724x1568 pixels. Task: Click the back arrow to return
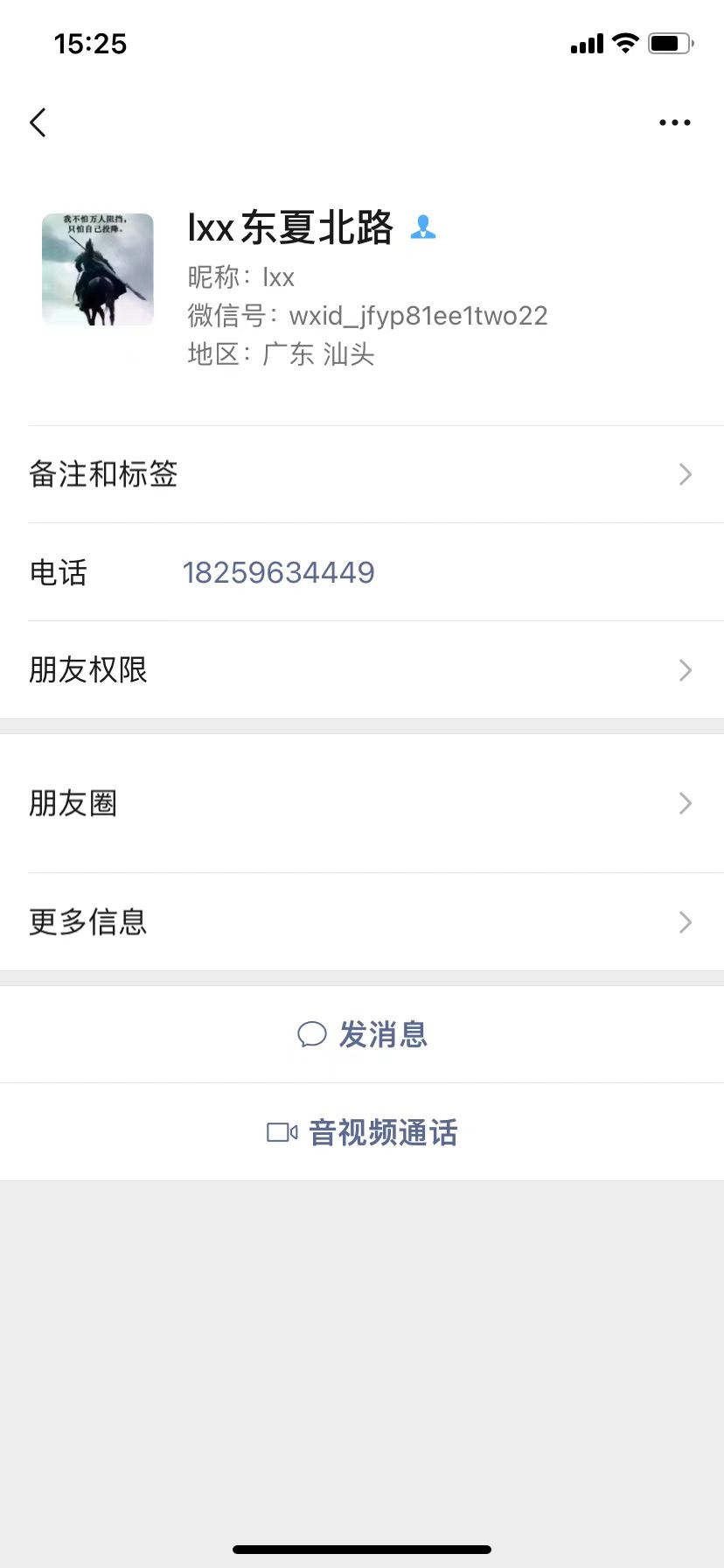pos(38,122)
